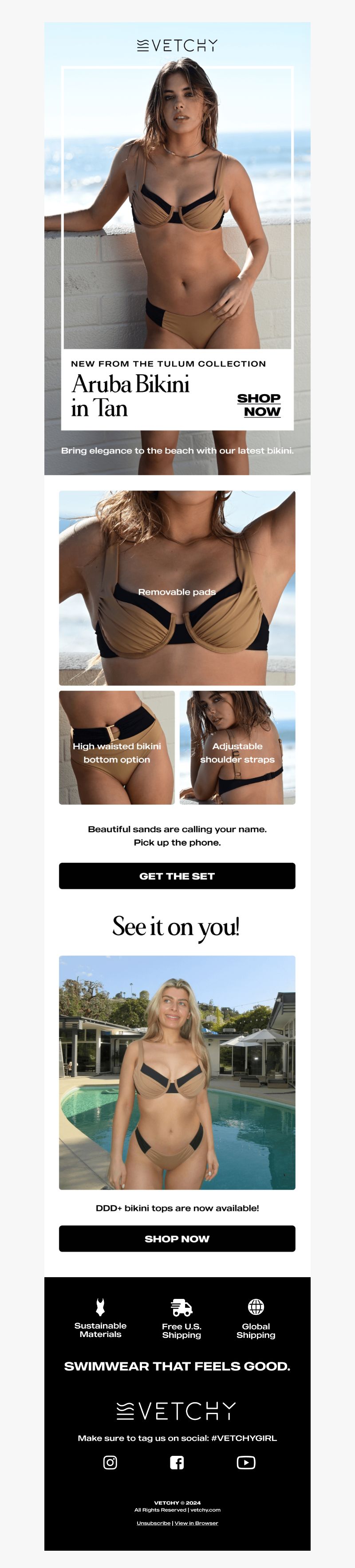Open Vetchy's Instagram page
This screenshot has height=1568, width=355.
(x=110, y=1462)
